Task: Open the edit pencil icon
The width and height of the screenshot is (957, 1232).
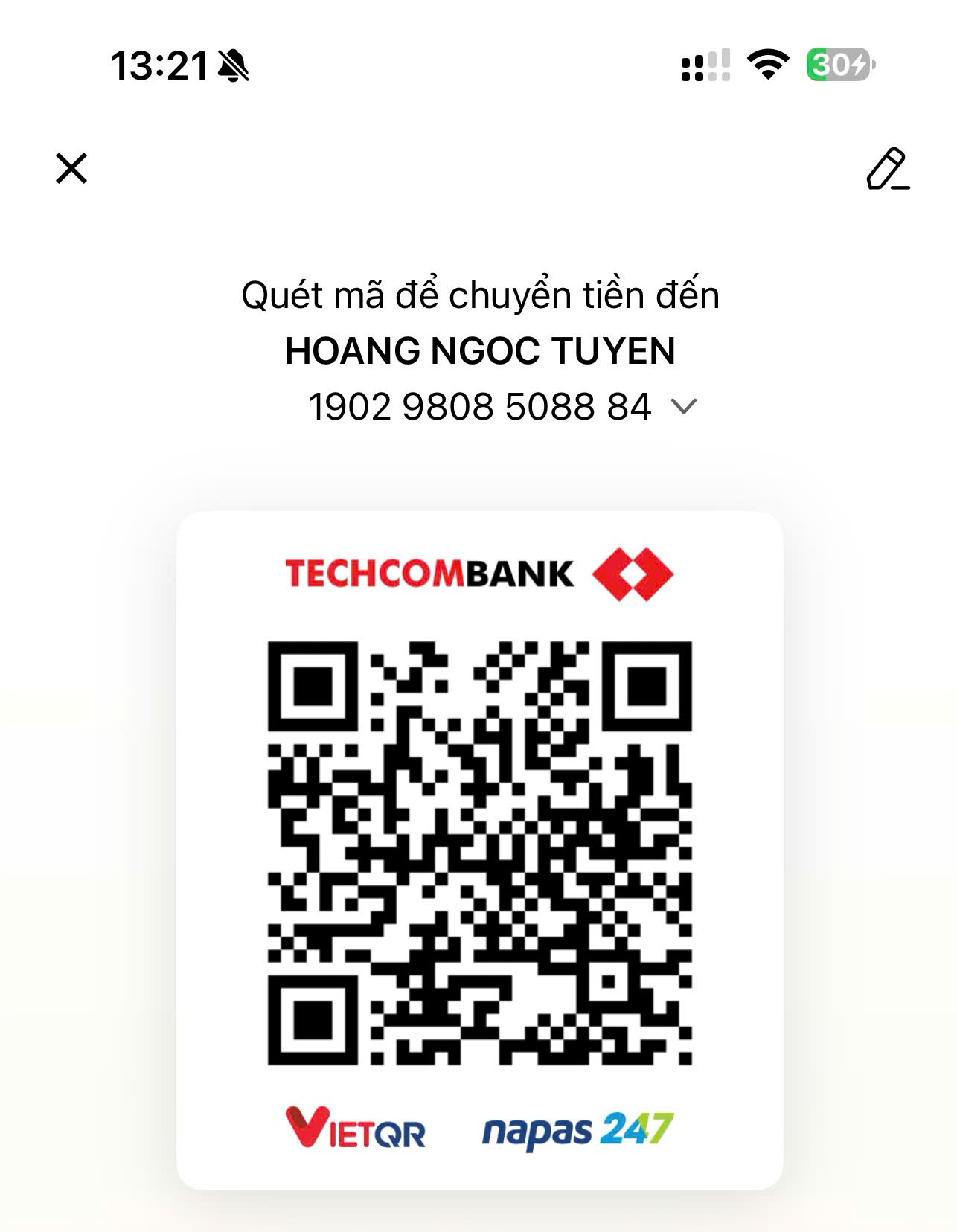Action: tap(887, 169)
